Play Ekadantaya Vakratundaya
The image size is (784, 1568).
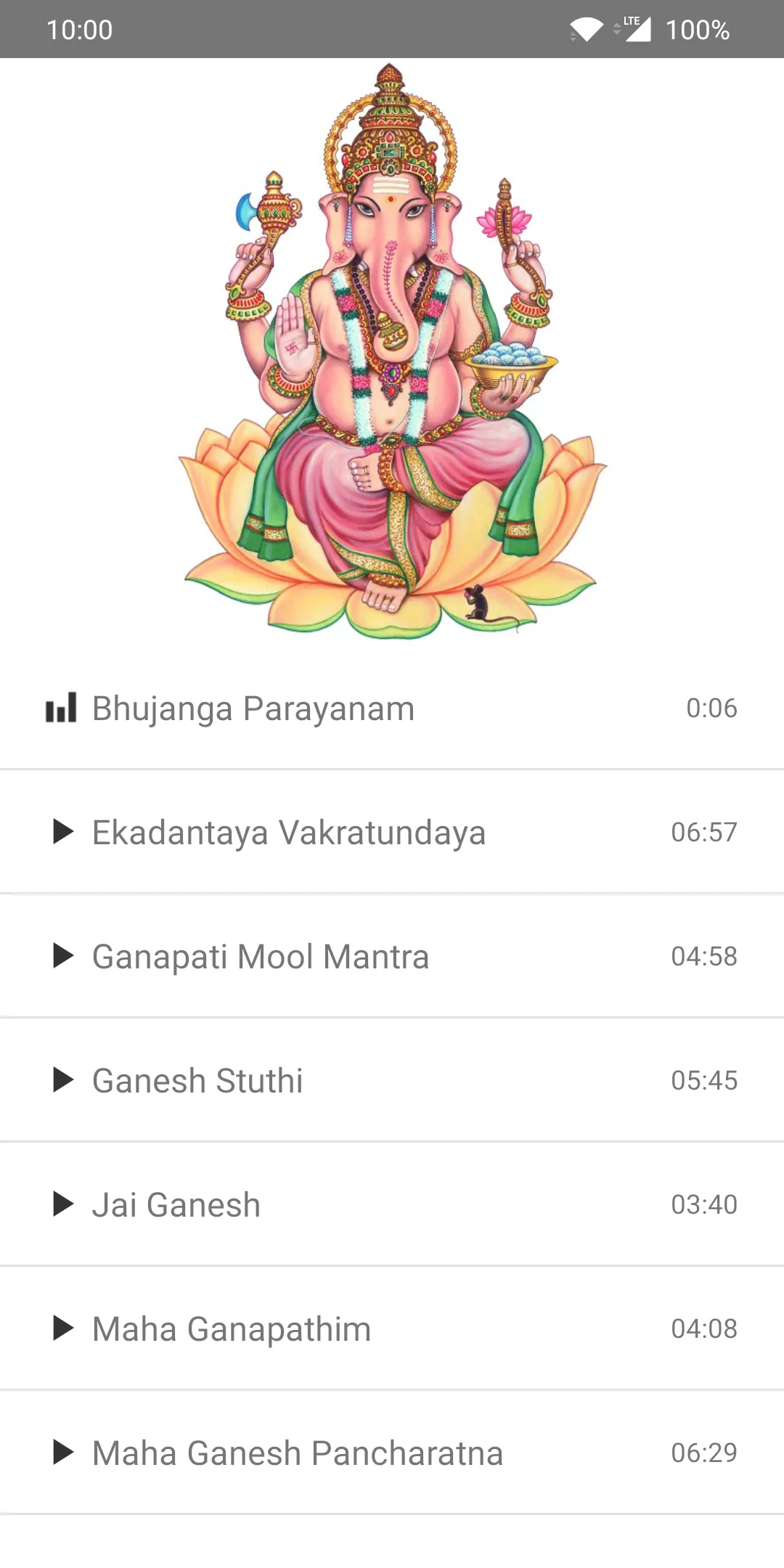pos(392,832)
